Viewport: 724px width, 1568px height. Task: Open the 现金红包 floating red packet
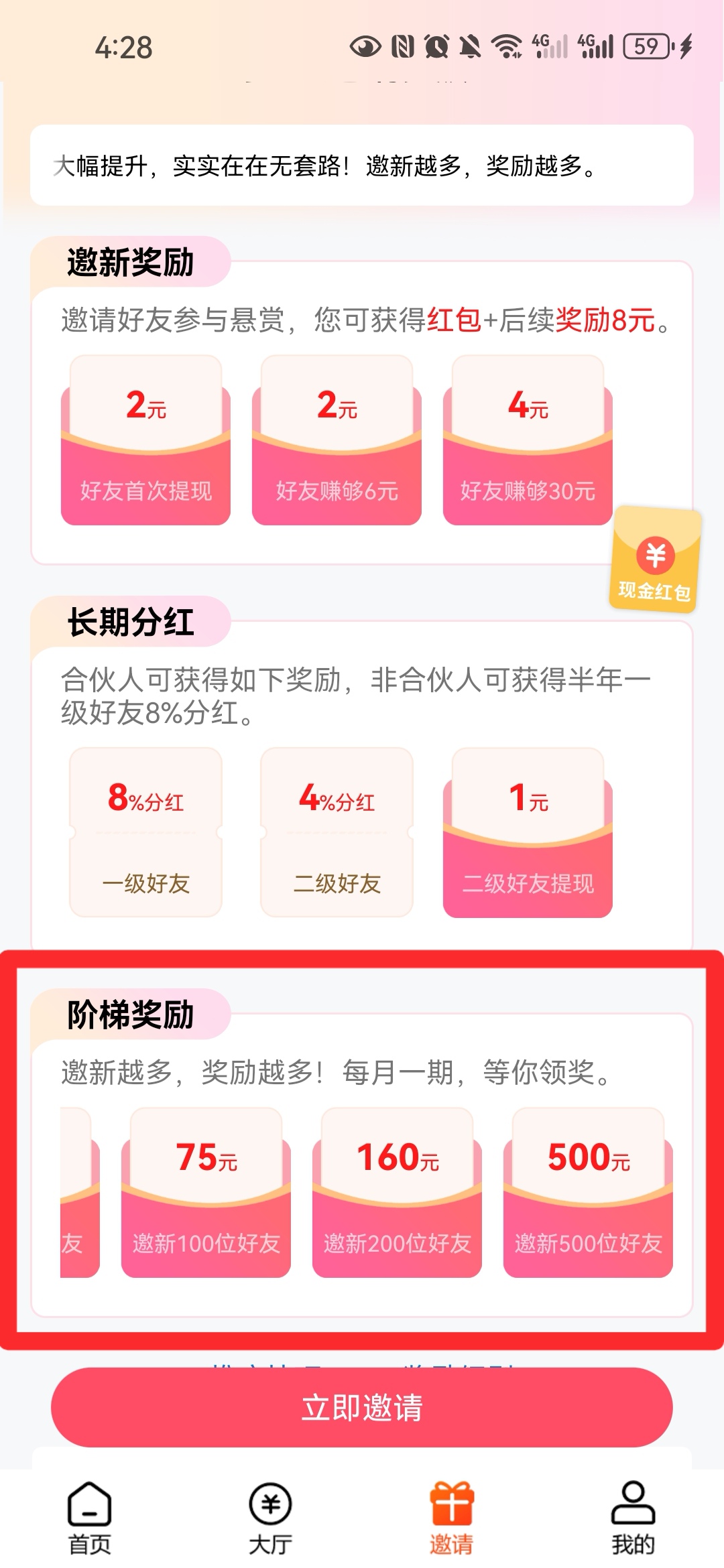pos(655,560)
